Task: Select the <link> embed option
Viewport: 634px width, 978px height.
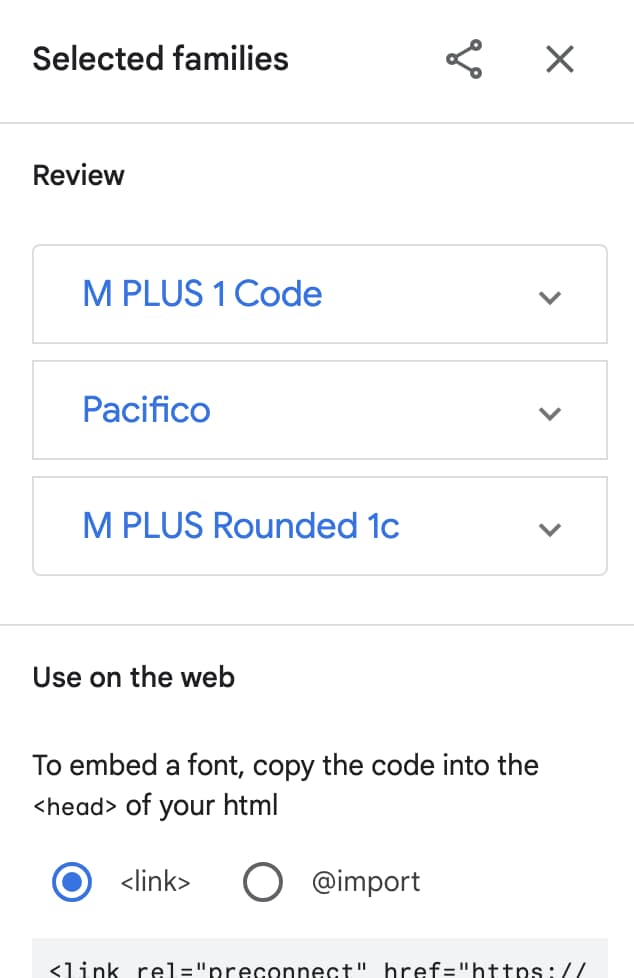Action: (72, 882)
